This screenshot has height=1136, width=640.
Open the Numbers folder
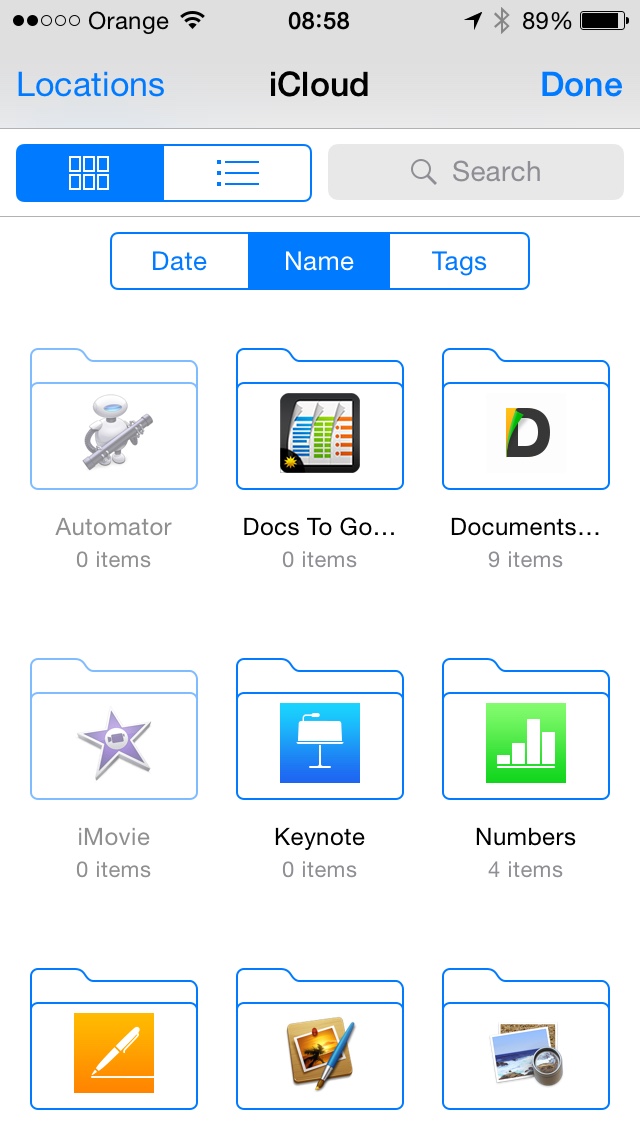coord(526,742)
